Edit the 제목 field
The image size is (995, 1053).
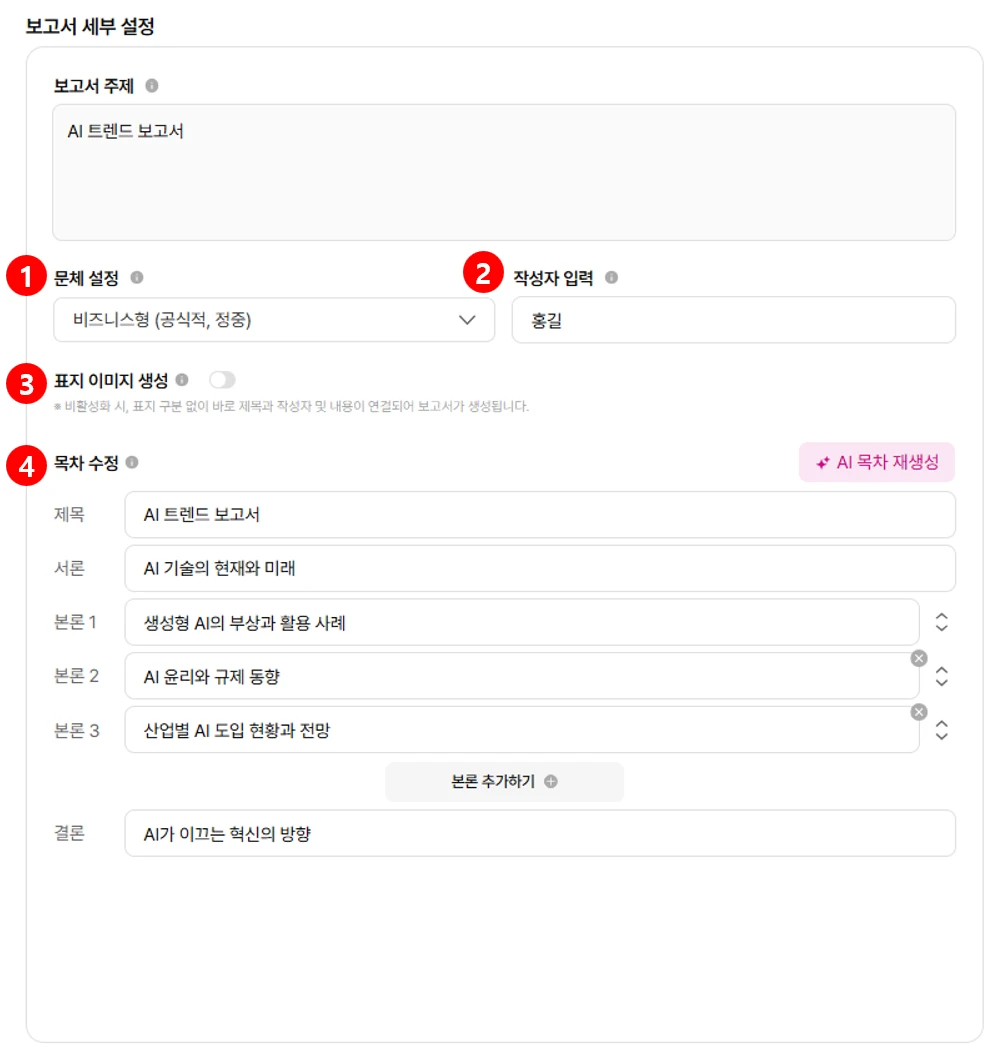click(540, 515)
